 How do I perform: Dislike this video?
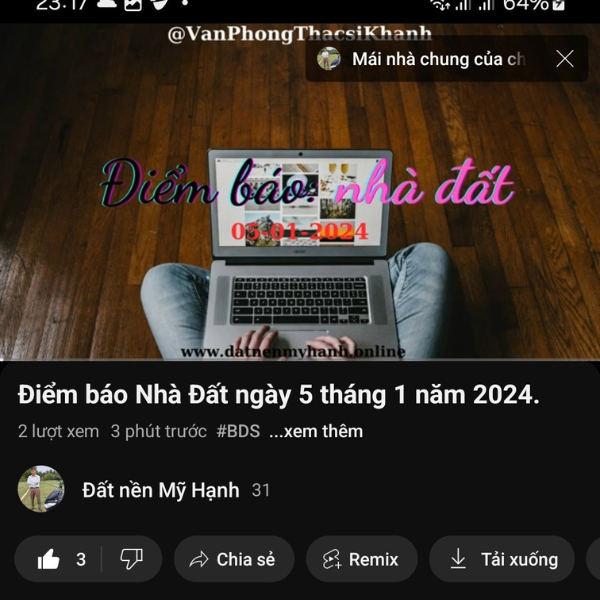click(x=132, y=560)
